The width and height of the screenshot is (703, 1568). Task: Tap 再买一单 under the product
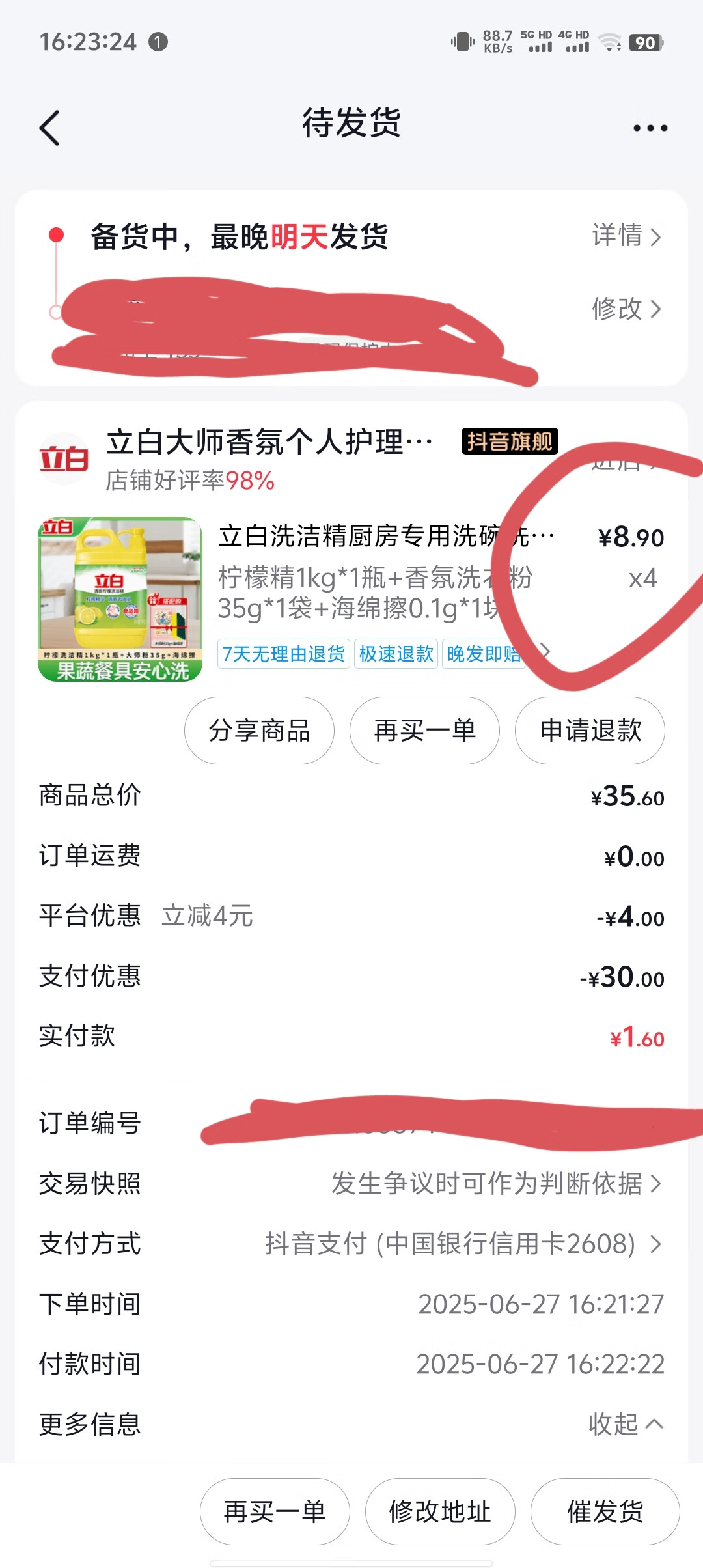point(424,731)
